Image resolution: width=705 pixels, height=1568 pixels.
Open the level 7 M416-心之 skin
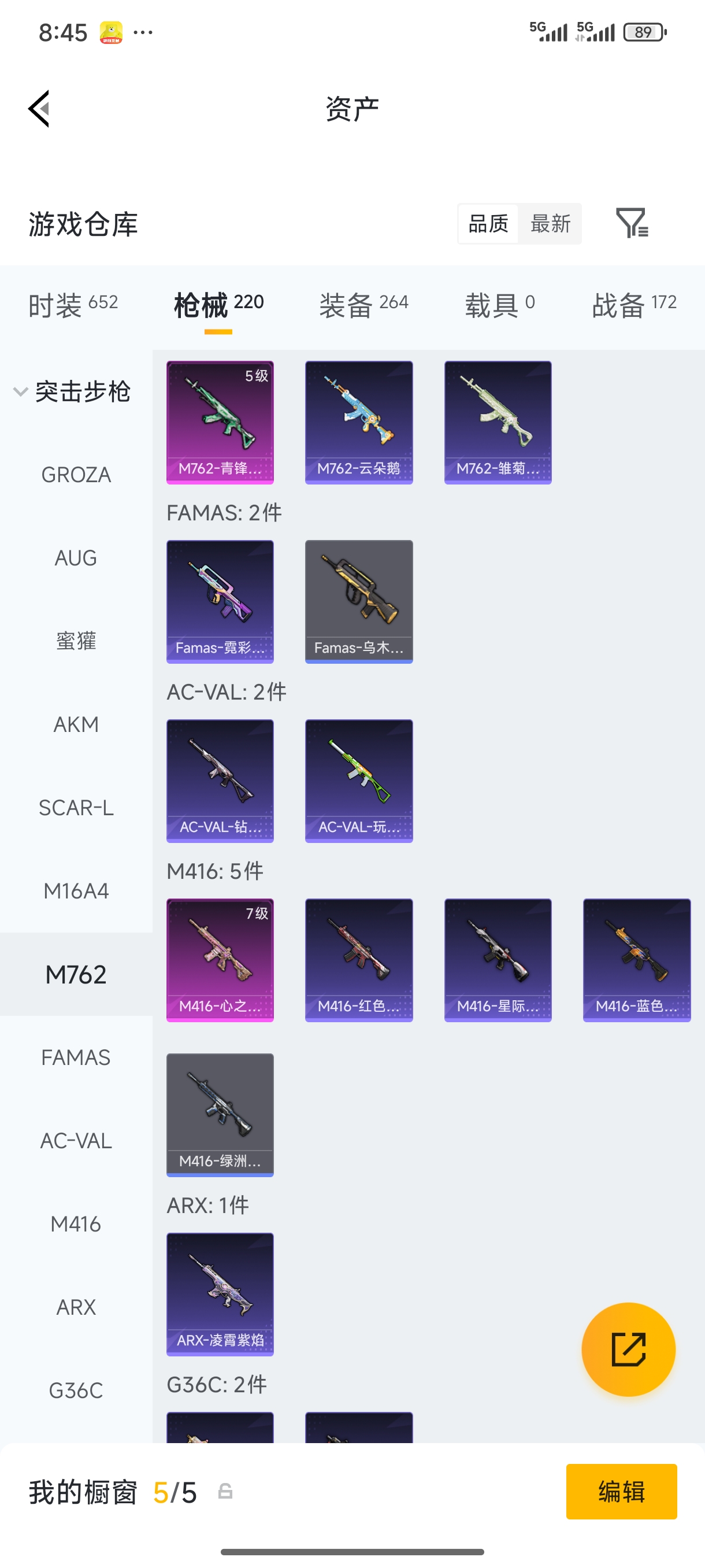click(x=220, y=959)
